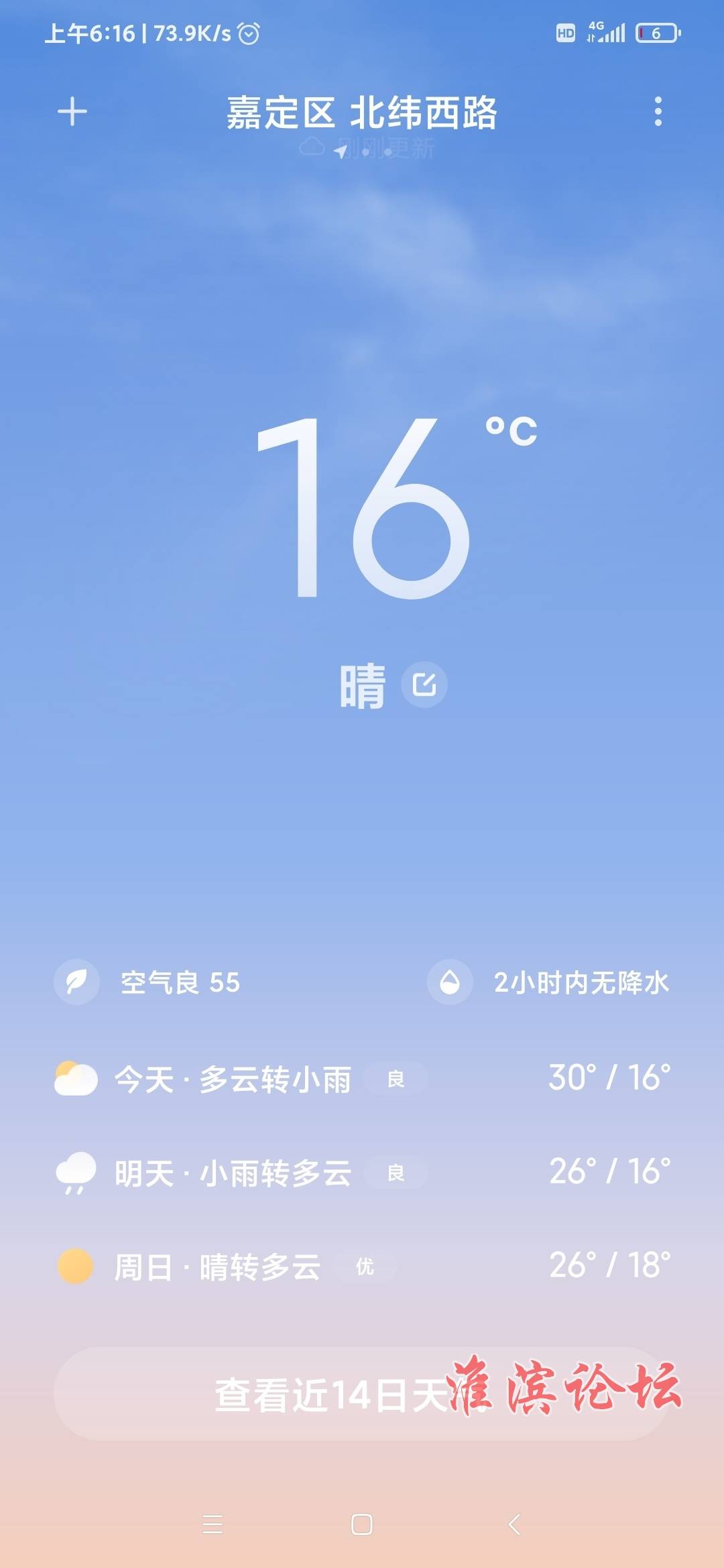This screenshot has height=1568, width=724.
Task: Open the three-dot overflow menu
Action: tap(658, 111)
